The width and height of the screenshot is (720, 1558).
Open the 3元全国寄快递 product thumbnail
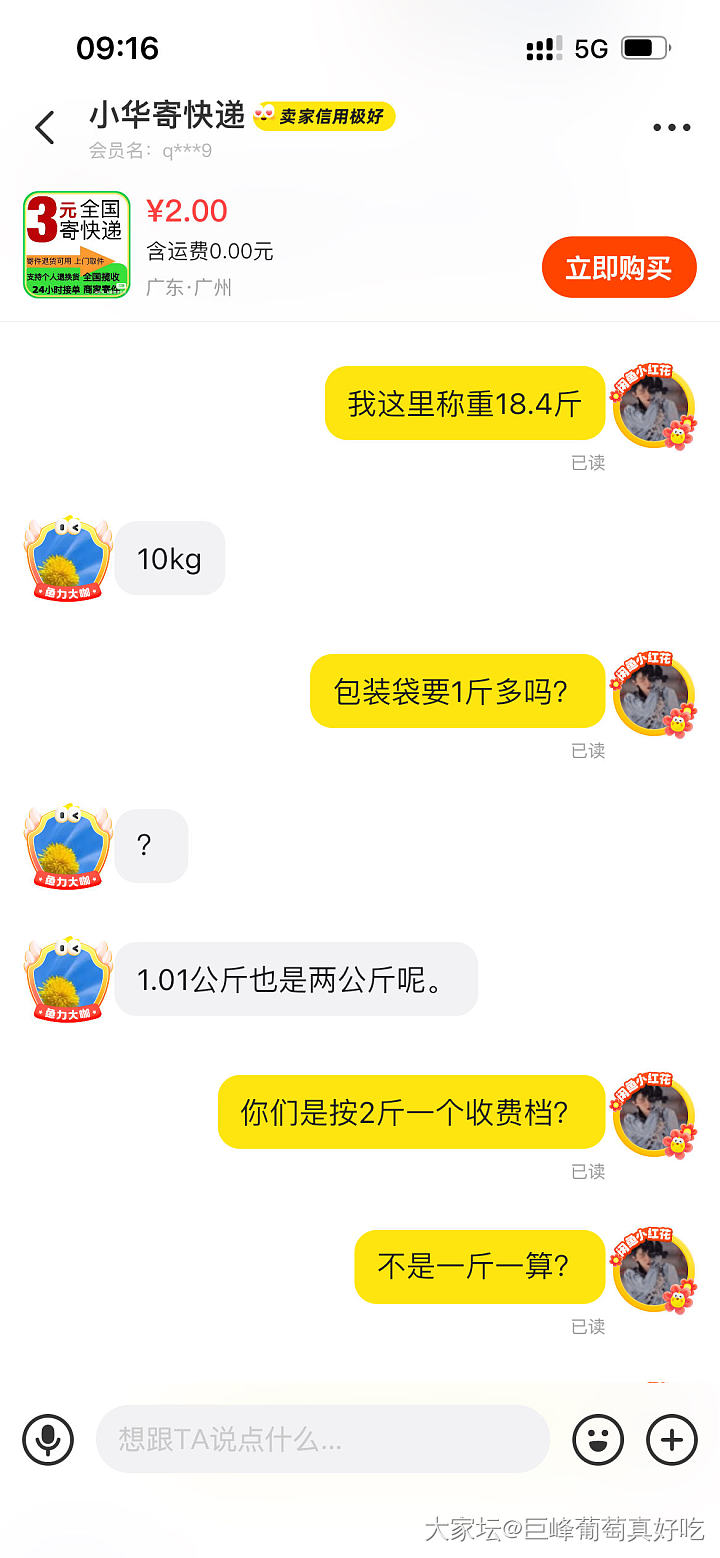77,245
